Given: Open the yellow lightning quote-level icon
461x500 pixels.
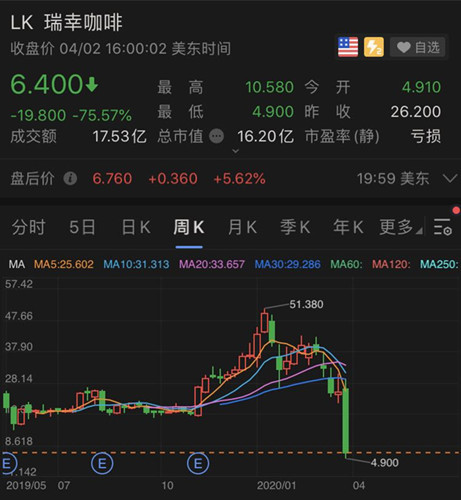Looking at the screenshot, I should point(374,47).
